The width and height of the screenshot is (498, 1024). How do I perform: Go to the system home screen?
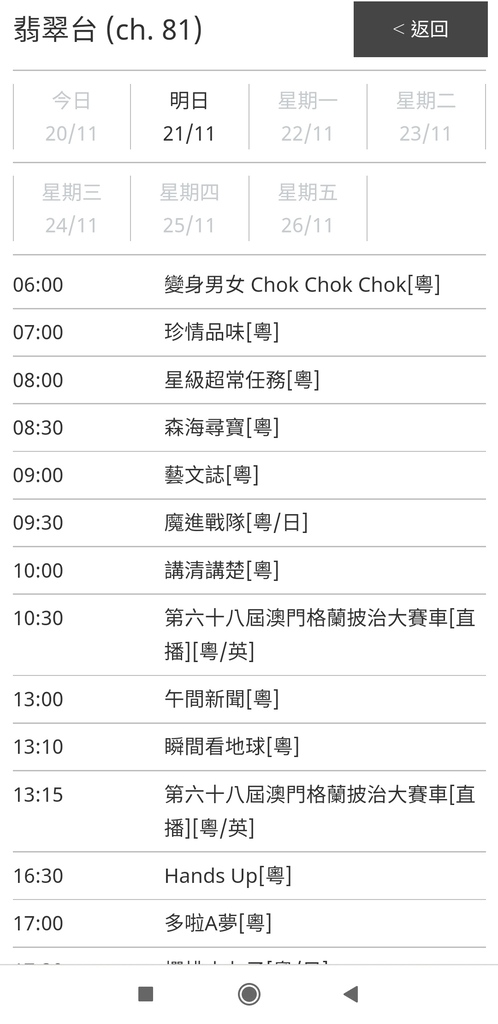[249, 994]
